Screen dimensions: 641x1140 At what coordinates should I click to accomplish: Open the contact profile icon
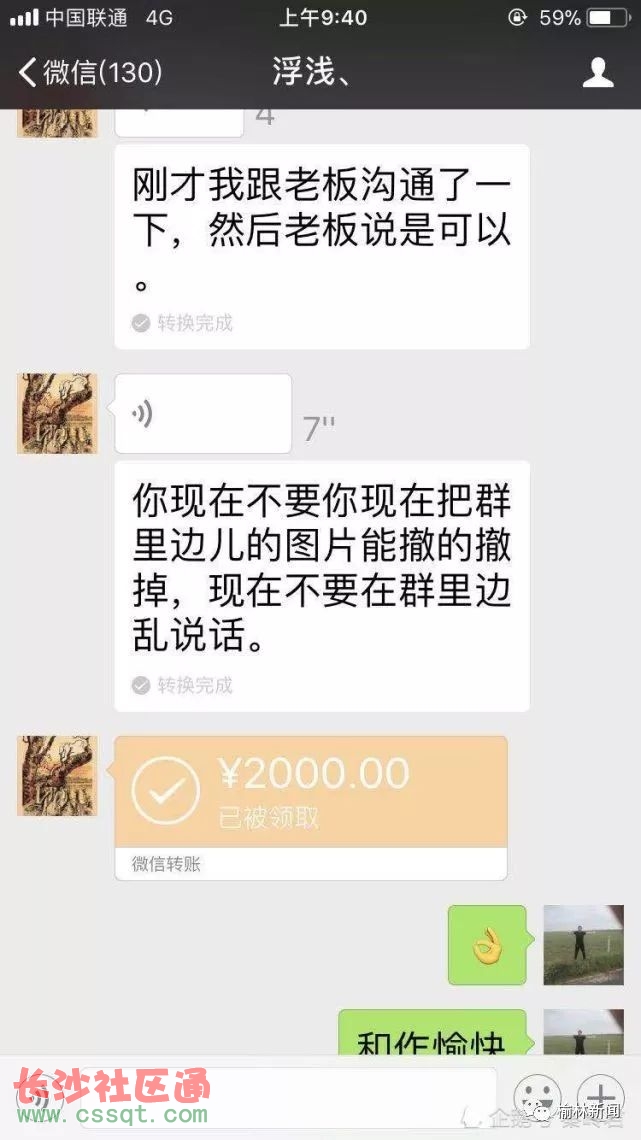coord(597,72)
